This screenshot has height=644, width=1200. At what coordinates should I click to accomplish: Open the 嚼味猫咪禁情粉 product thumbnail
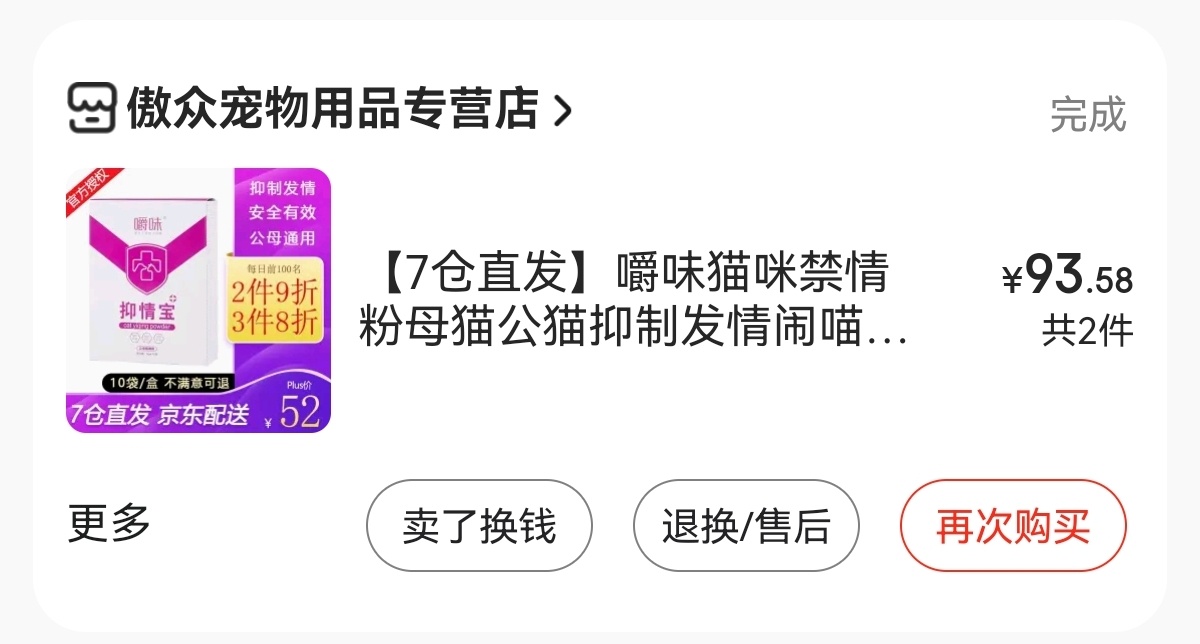point(198,300)
